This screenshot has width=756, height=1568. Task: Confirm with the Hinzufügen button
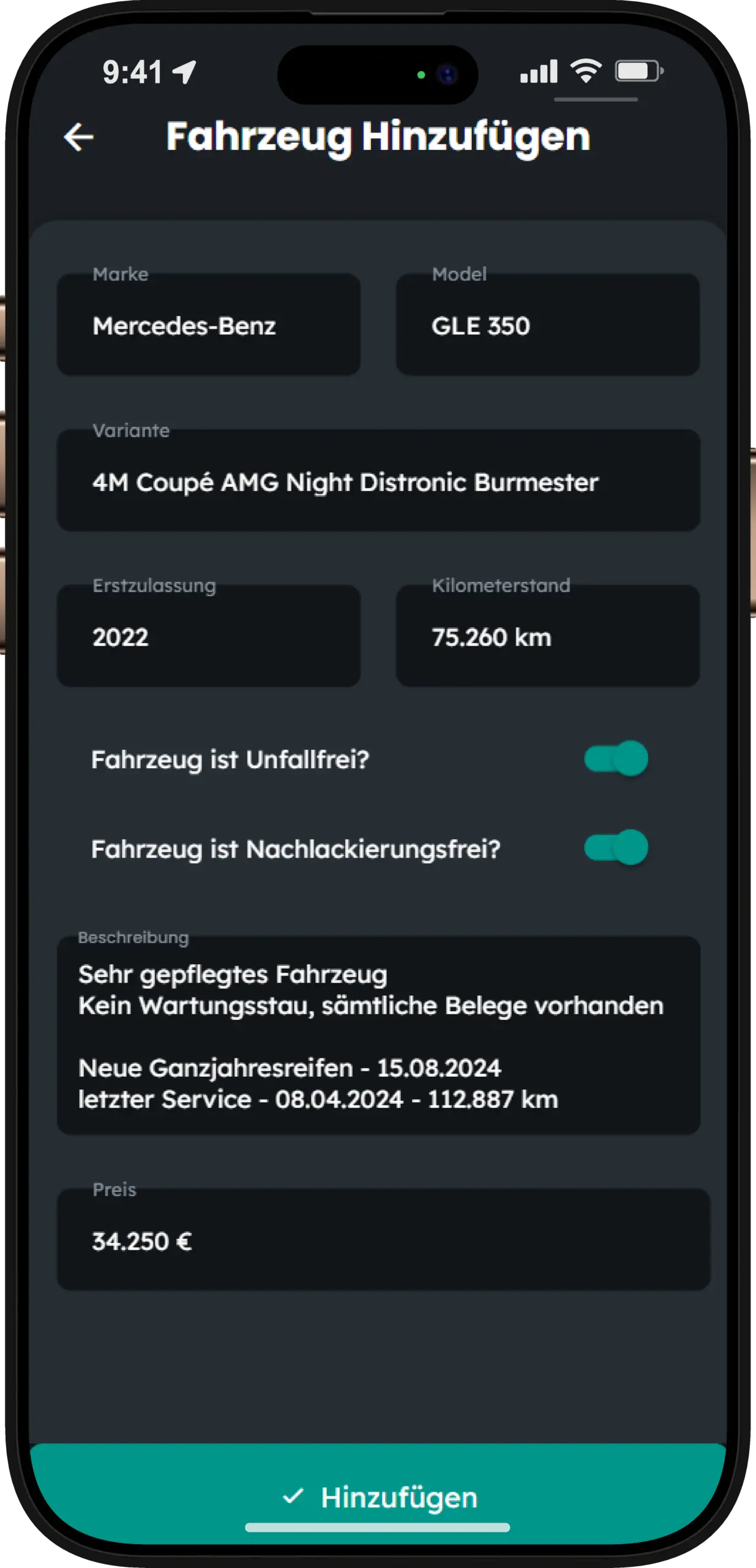click(x=378, y=1494)
